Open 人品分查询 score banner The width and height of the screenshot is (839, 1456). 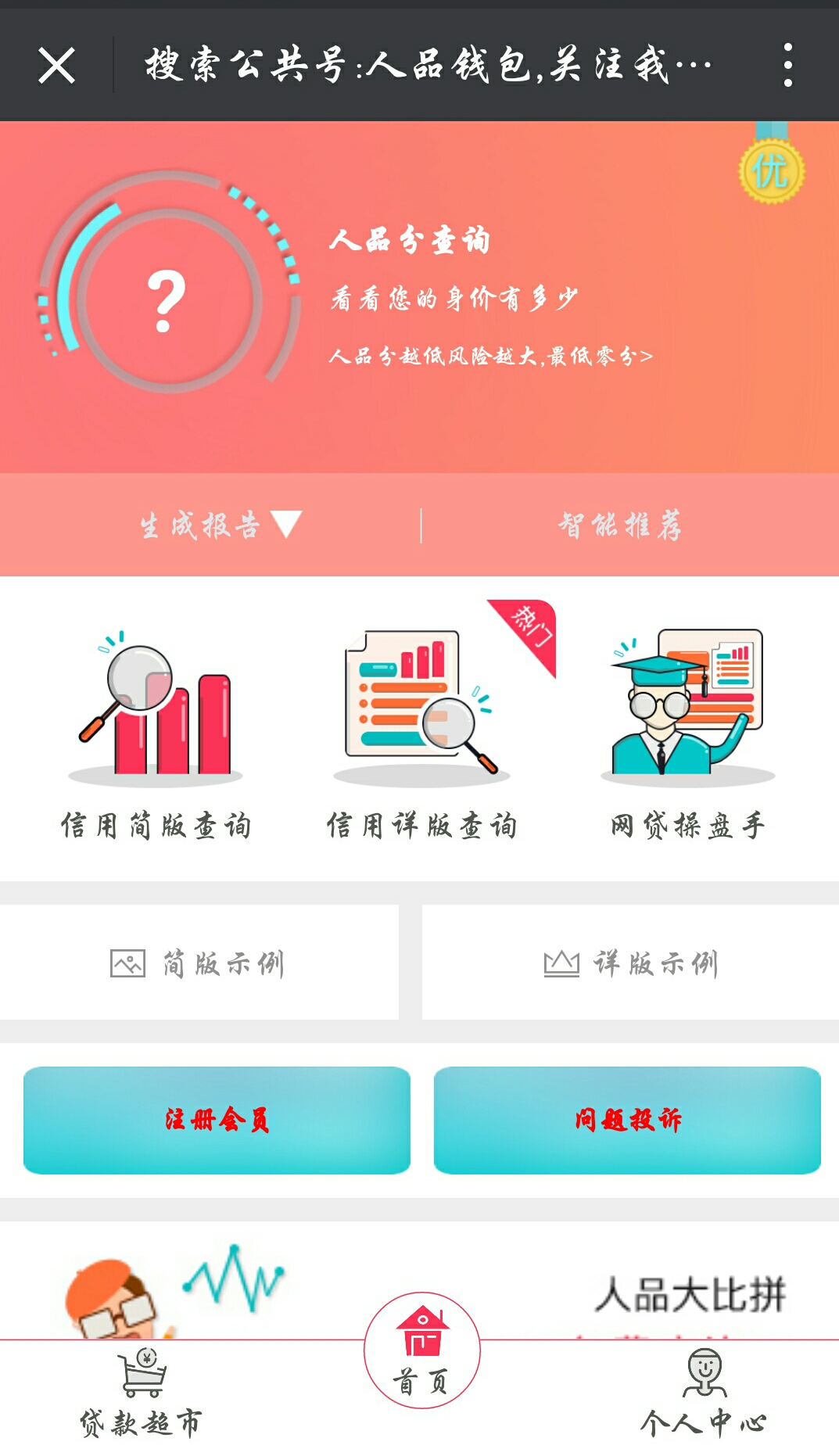pos(419,297)
